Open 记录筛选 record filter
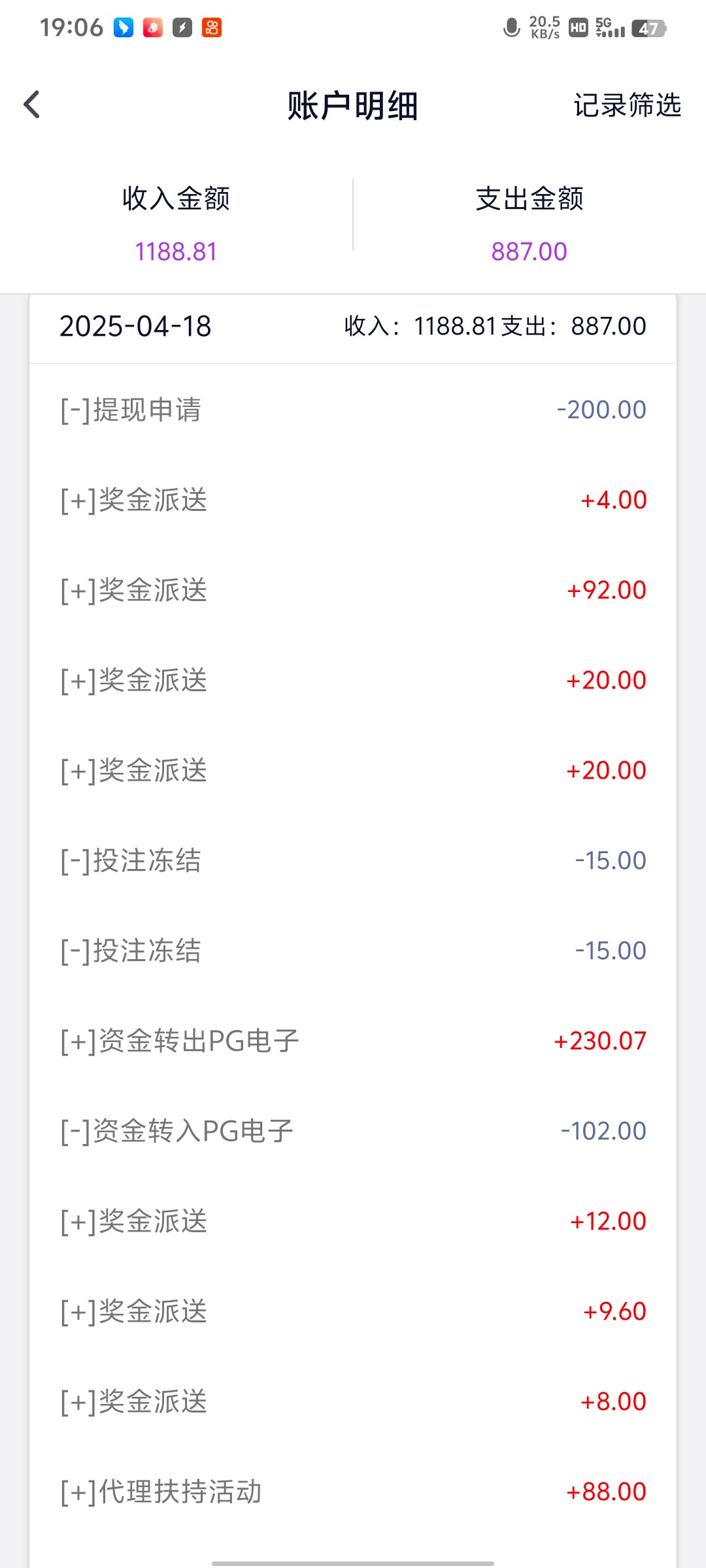The width and height of the screenshot is (706, 1568). [627, 105]
